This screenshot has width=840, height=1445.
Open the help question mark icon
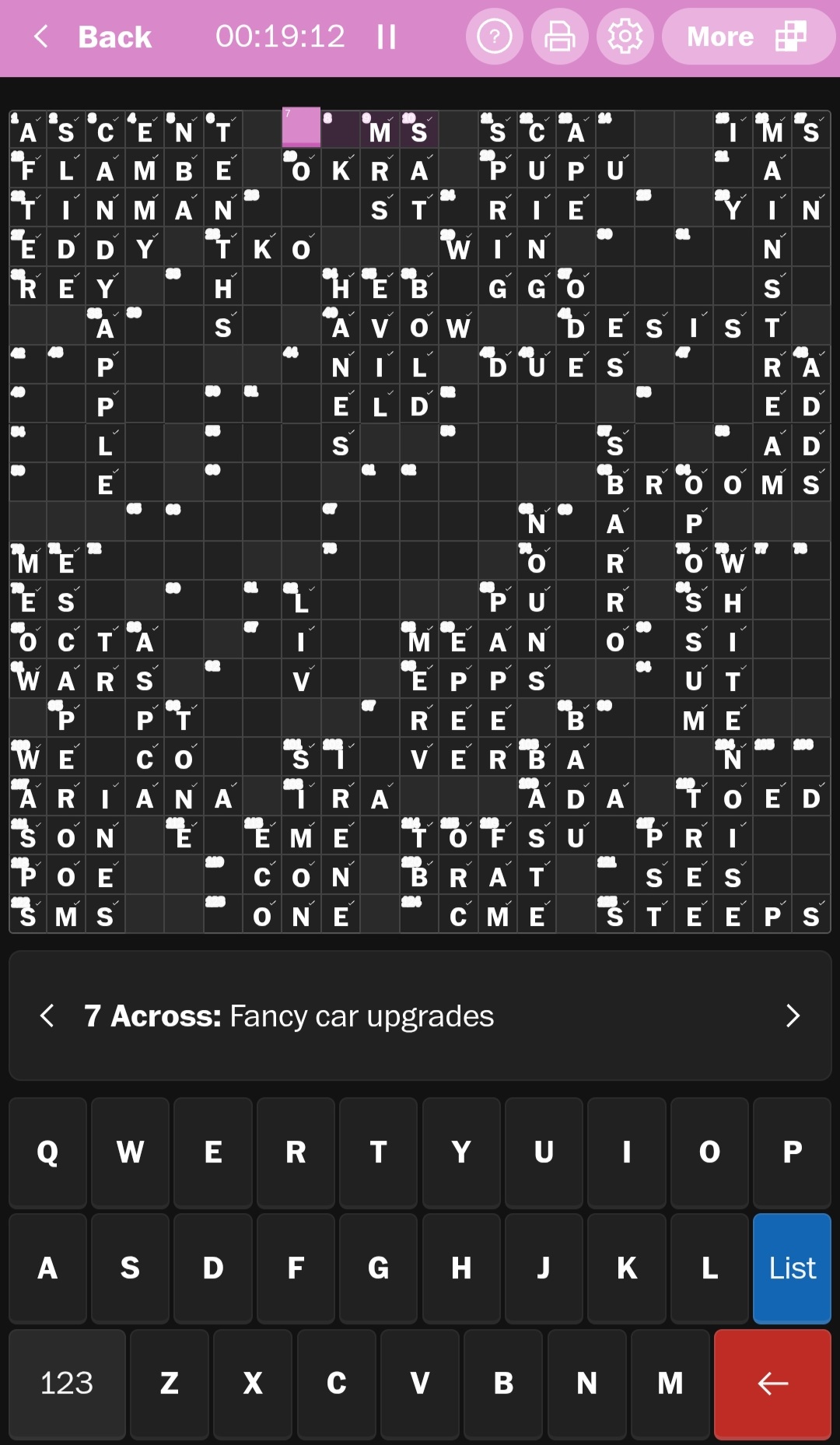[494, 37]
